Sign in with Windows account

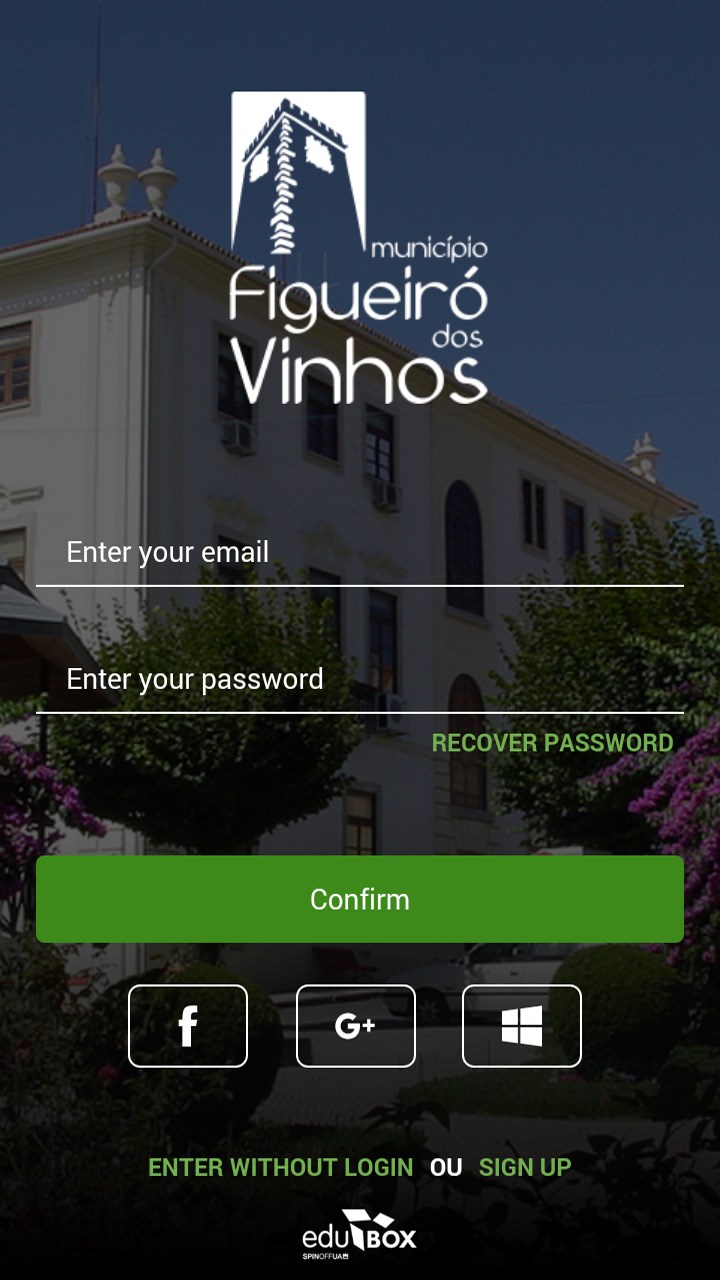[x=521, y=1026]
